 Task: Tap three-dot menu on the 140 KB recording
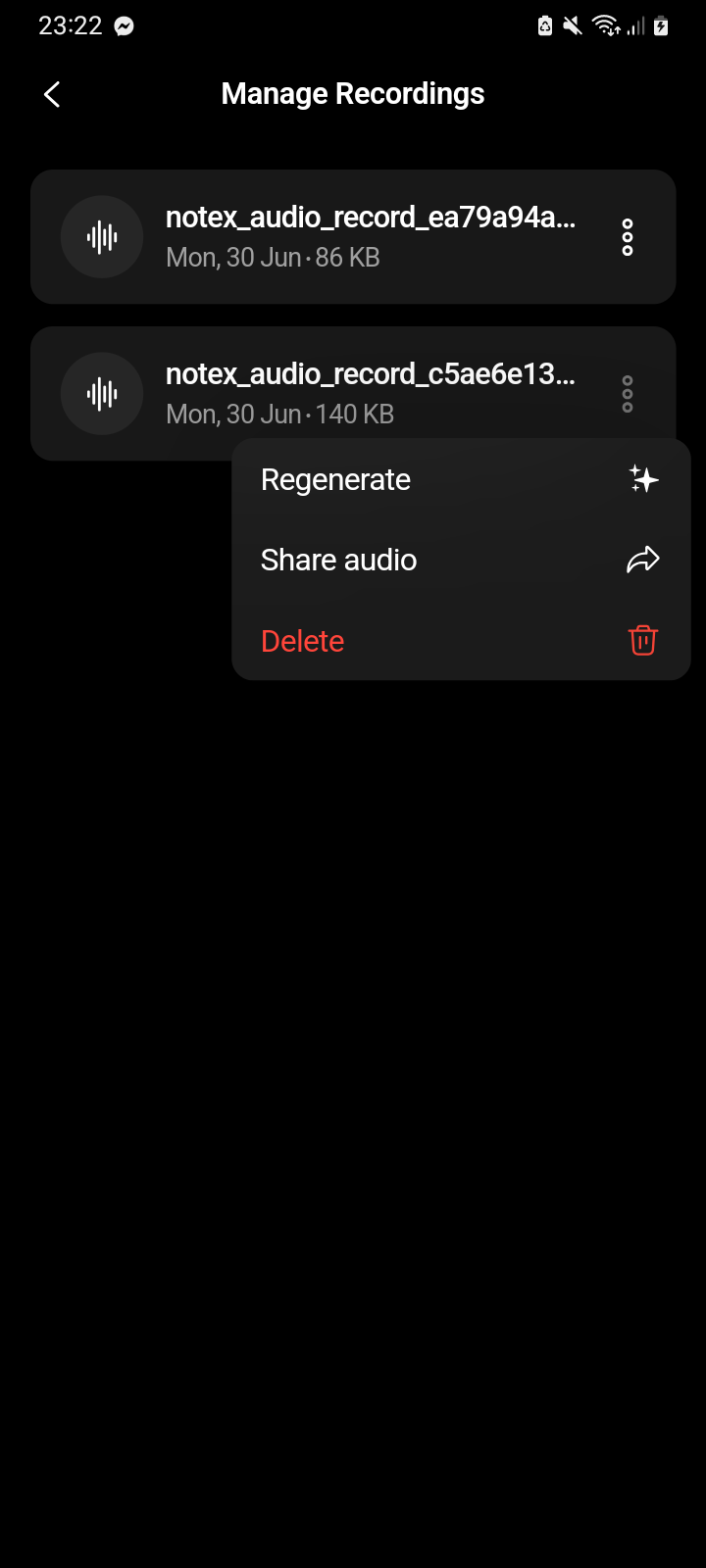[628, 394]
